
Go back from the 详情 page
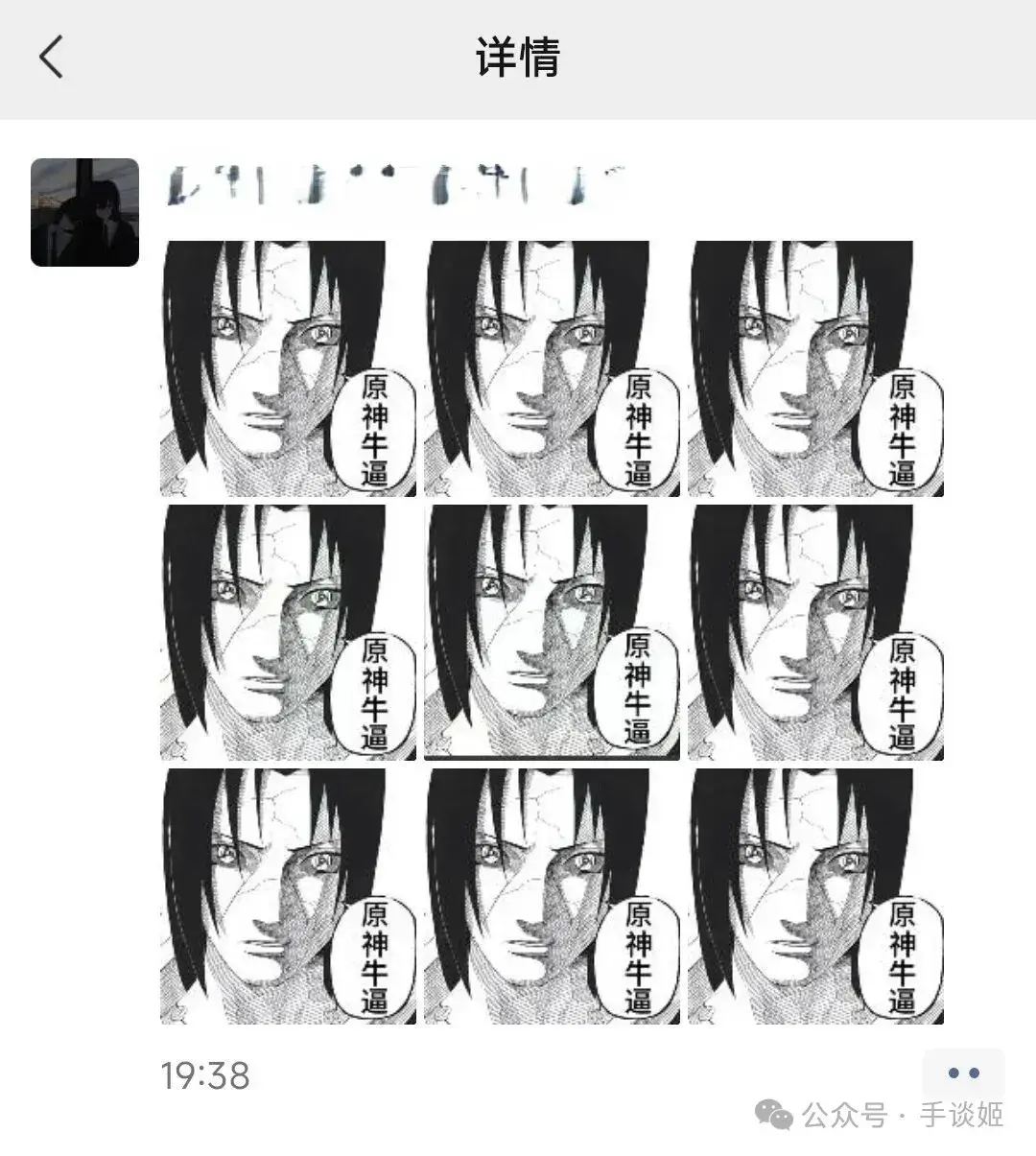52,58
